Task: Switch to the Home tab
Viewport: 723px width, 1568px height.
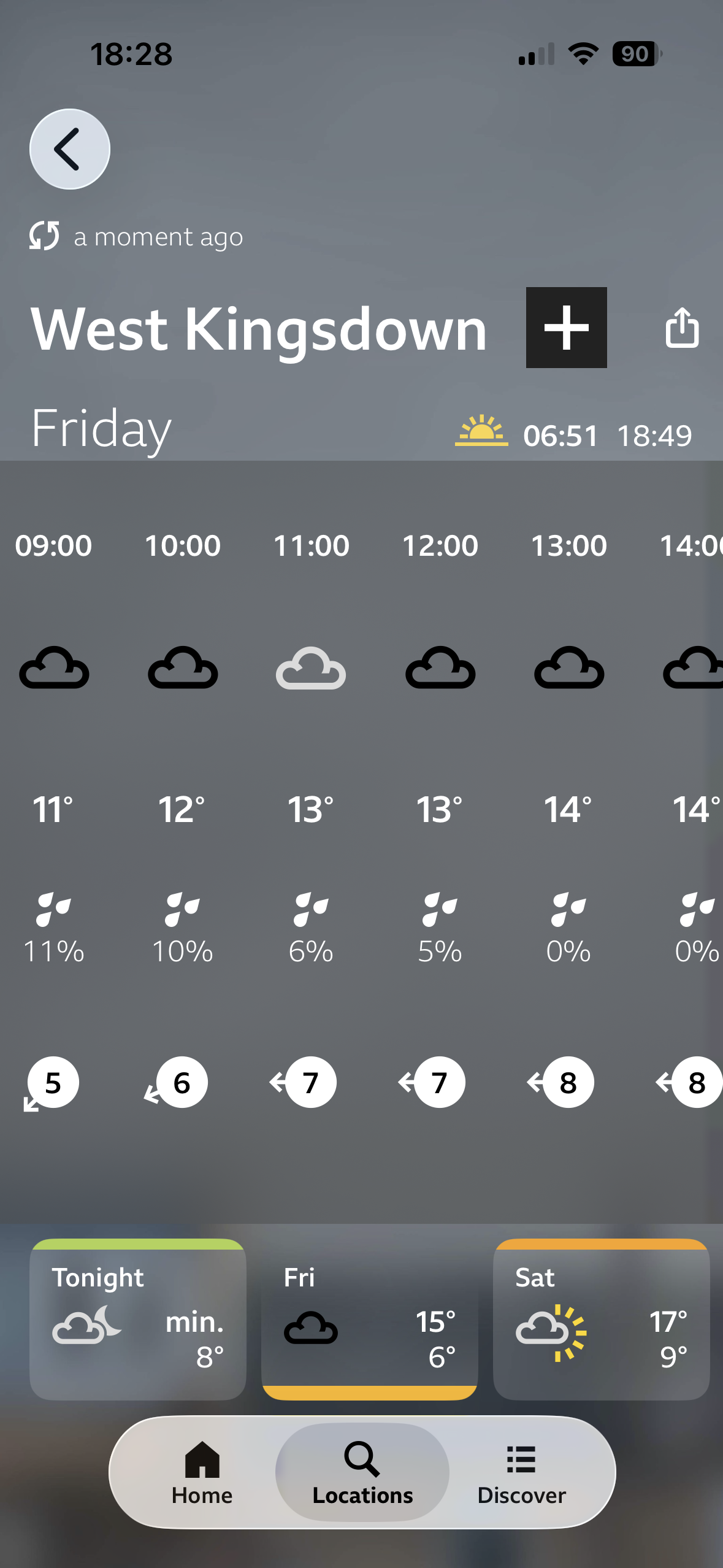Action: (202, 1472)
